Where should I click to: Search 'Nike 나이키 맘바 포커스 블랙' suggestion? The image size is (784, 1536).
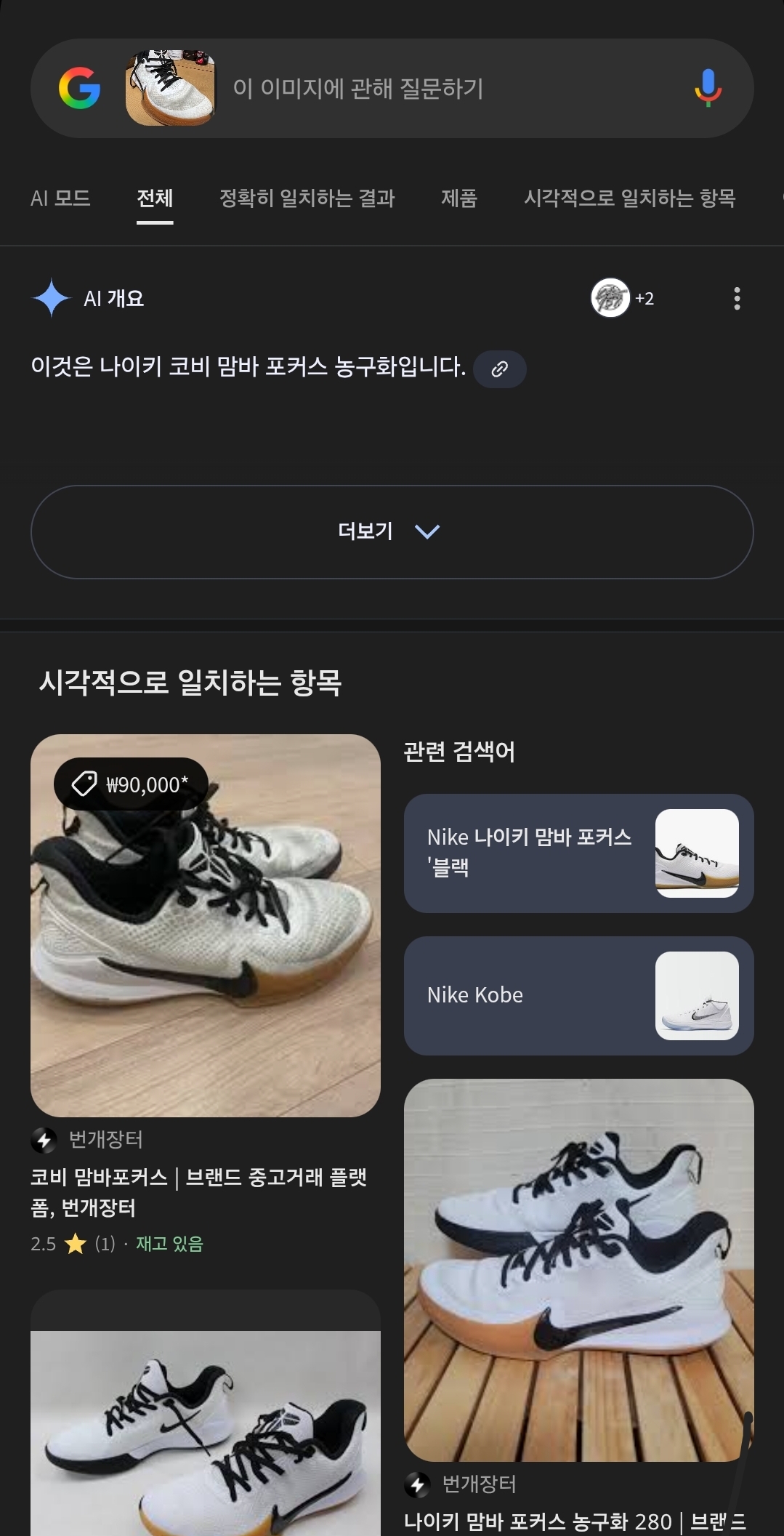tap(578, 853)
